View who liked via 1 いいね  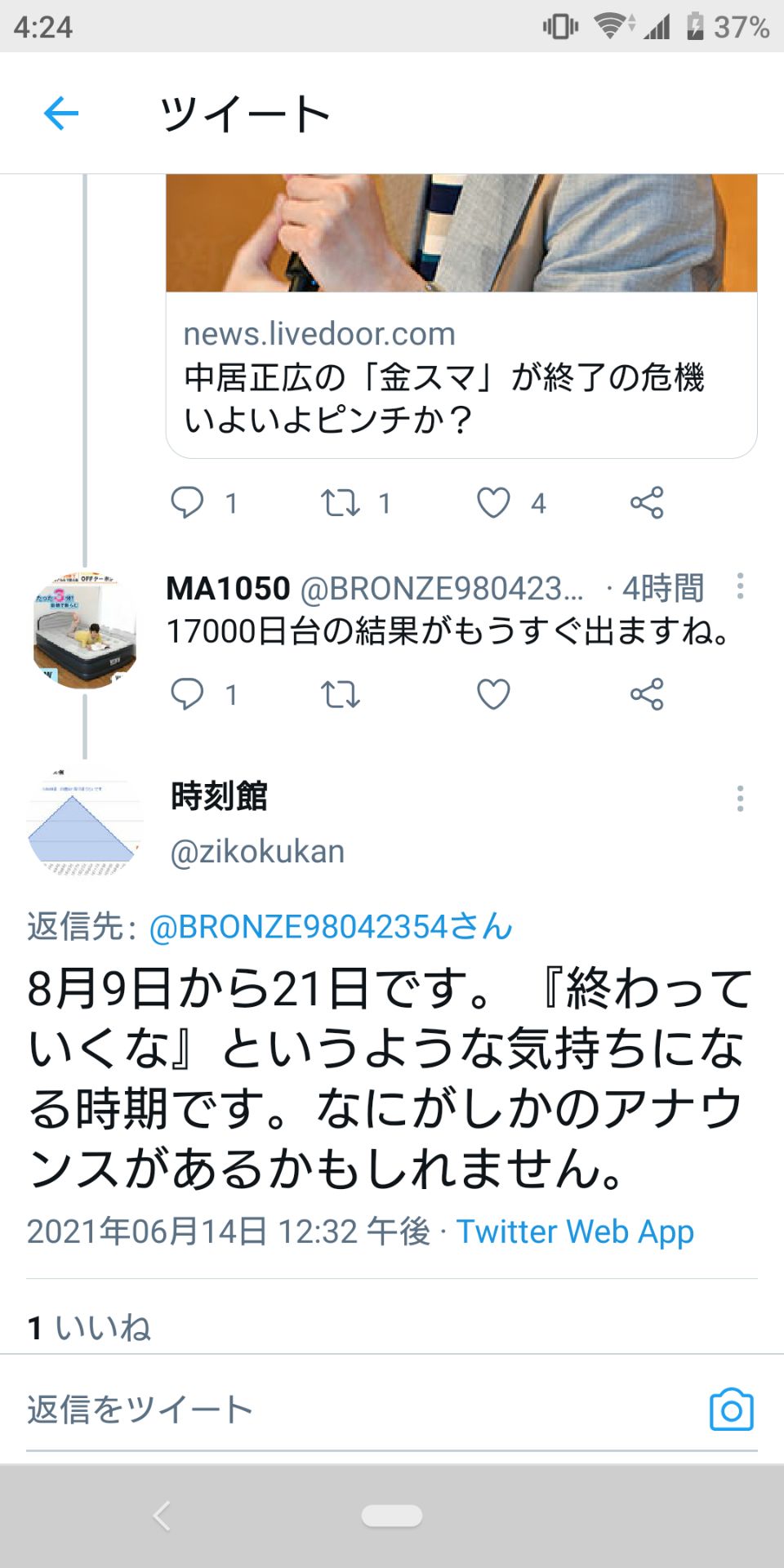[90, 1327]
